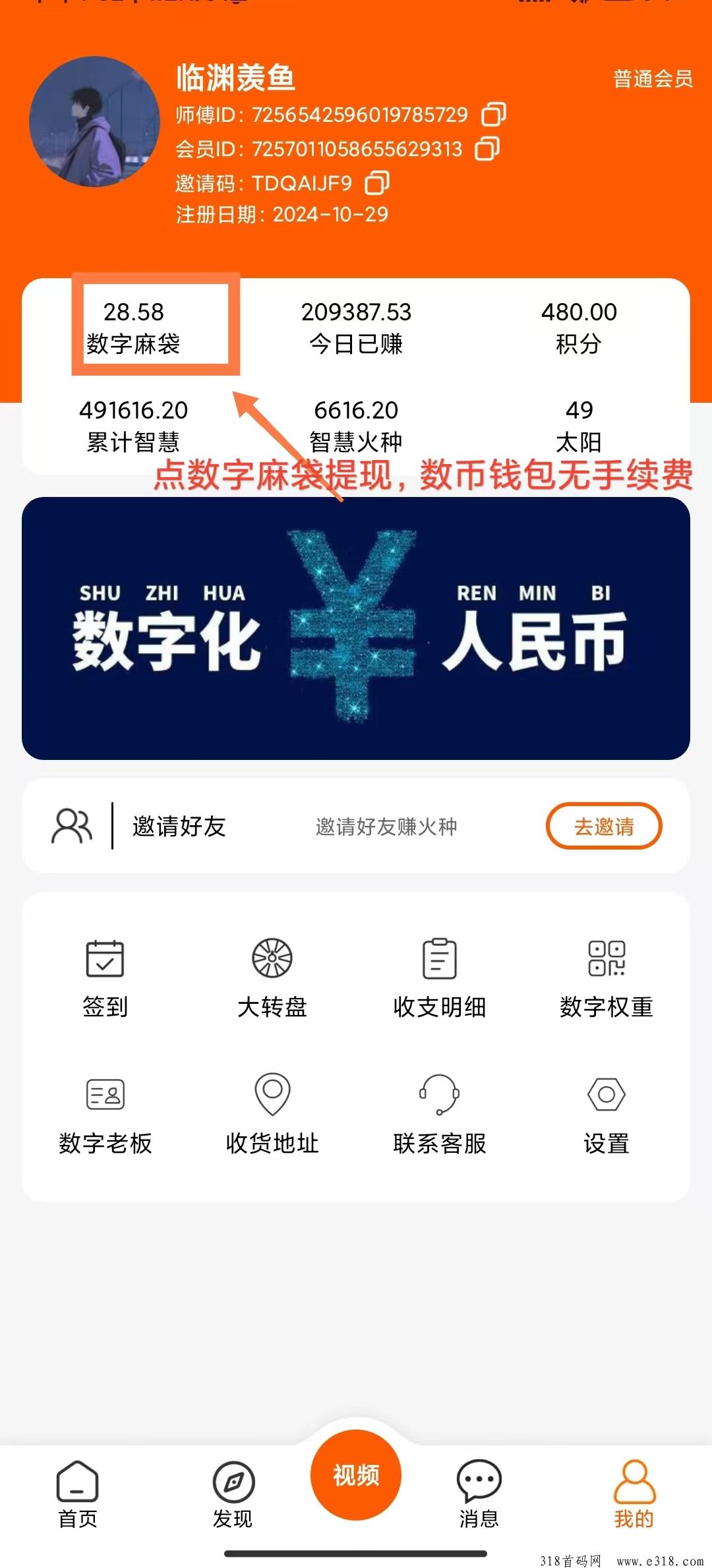
Task: Copy the 师傅ID number
Action: tap(494, 114)
